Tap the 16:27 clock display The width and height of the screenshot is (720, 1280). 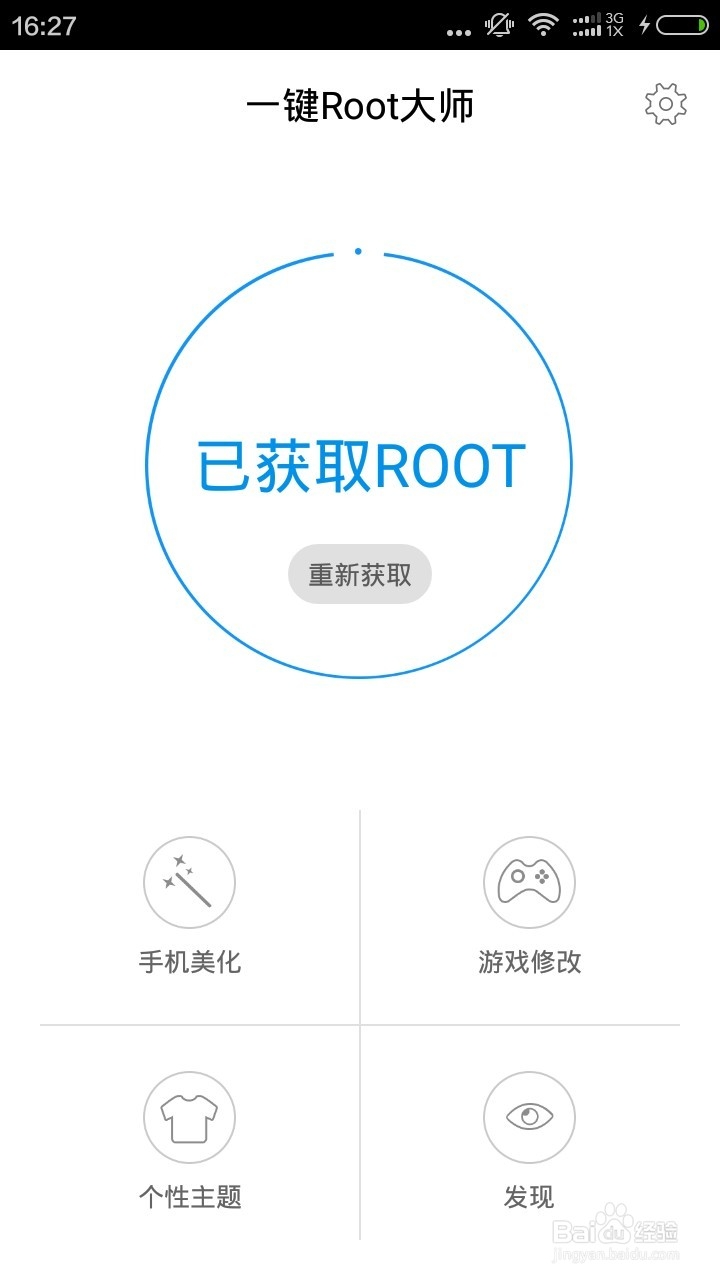[45, 25]
